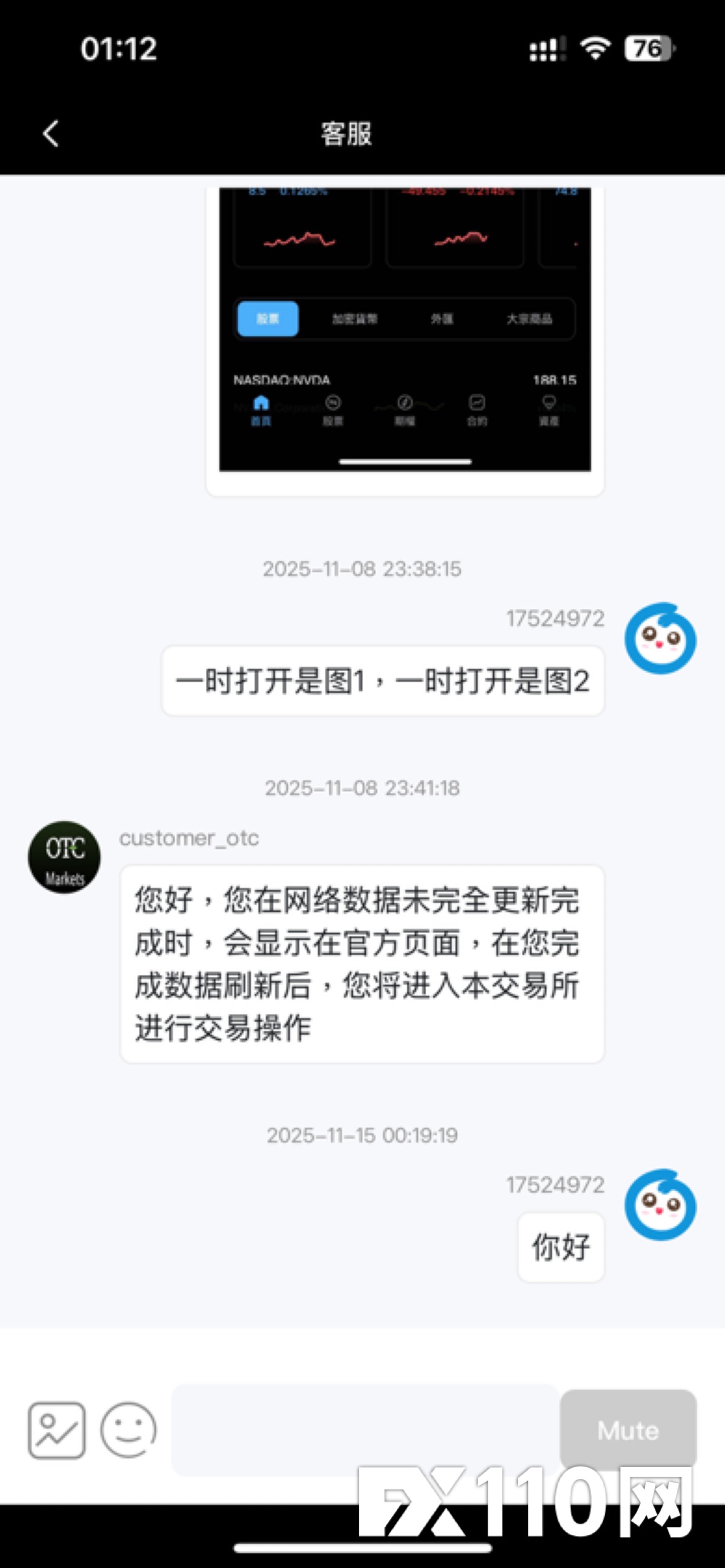This screenshot has width=725, height=1568.
Task: Focus the message input field
Action: pyautogui.click(x=364, y=1431)
